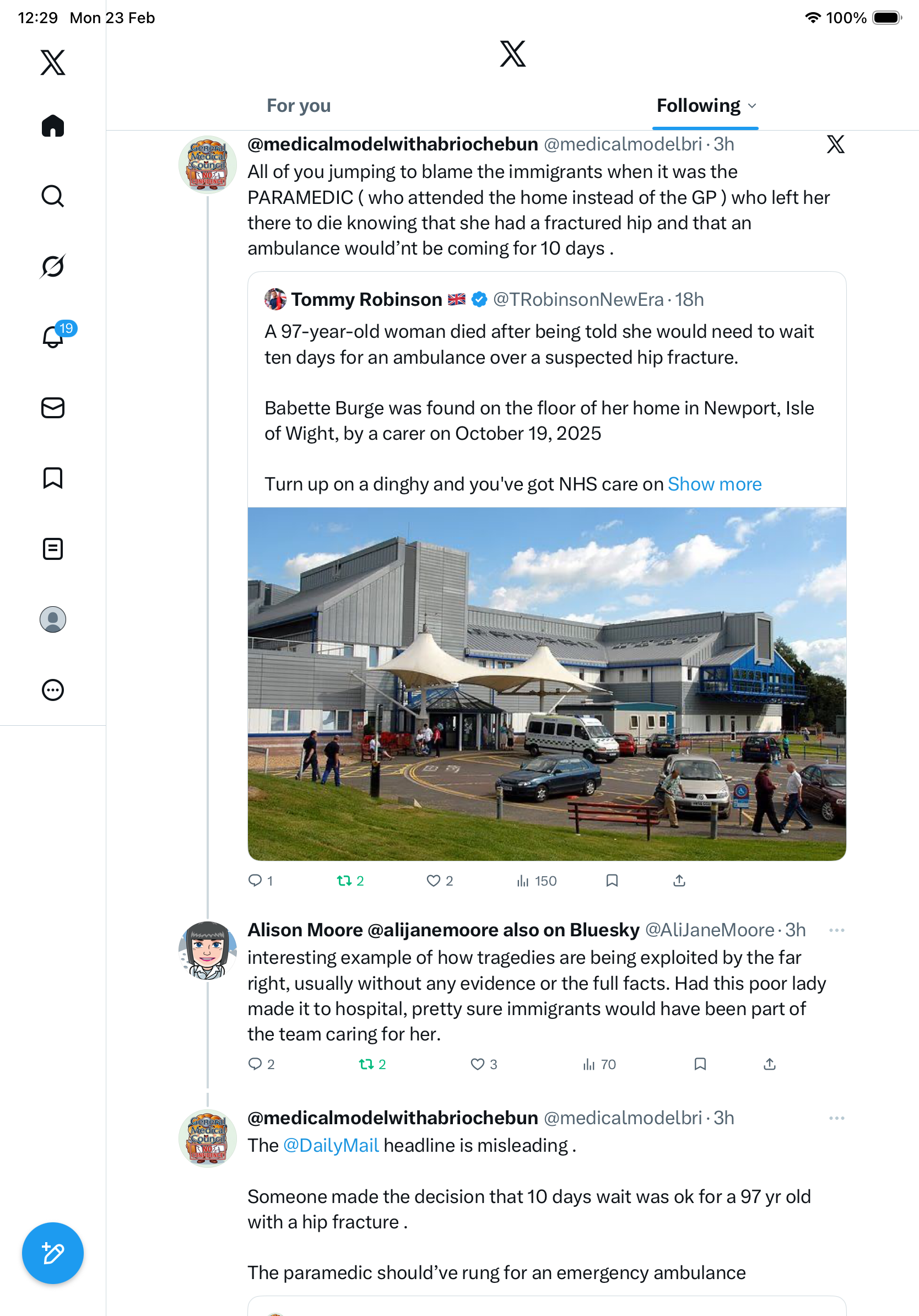Open your profile from the sidebar
Screen dimensions: 919x1316
click(53, 619)
